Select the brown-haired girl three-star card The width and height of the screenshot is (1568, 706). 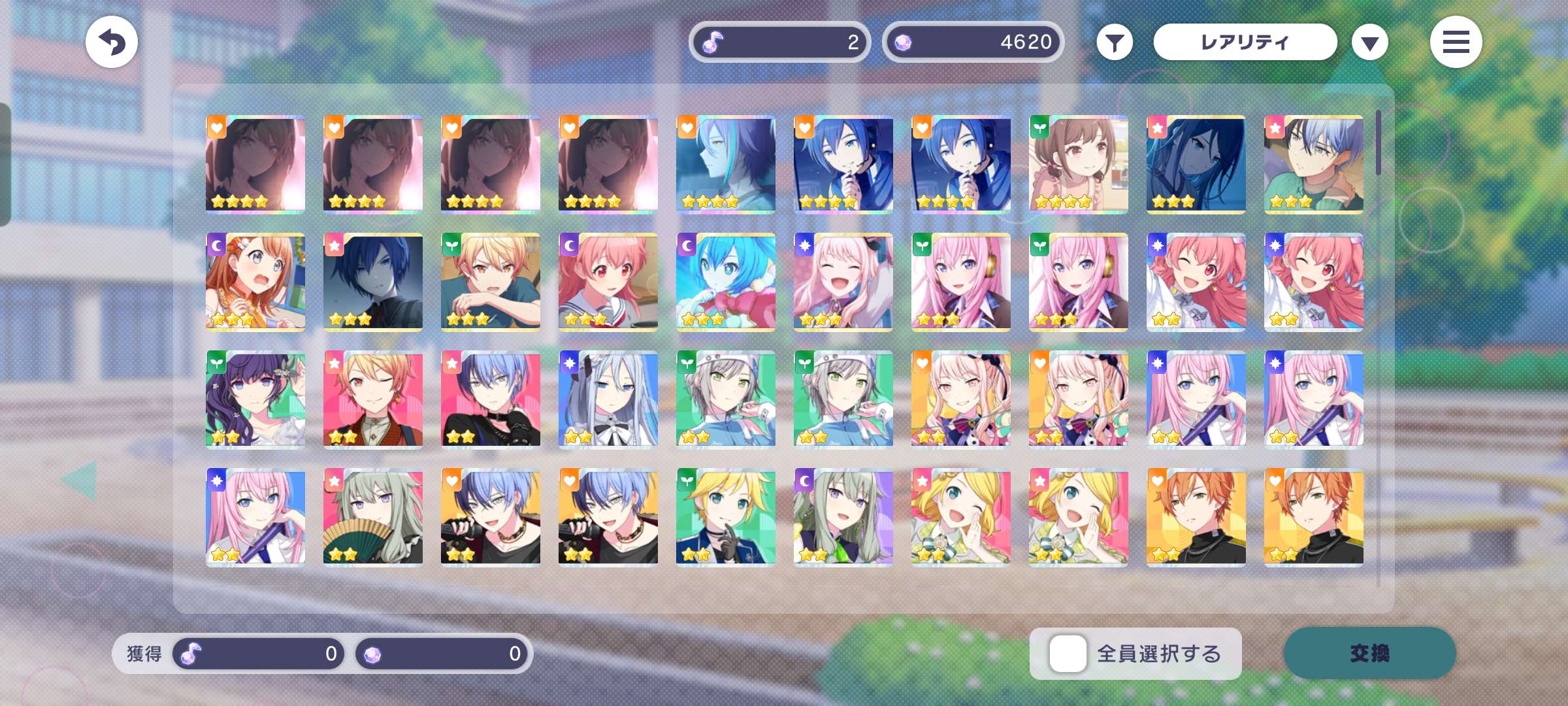1078,165
